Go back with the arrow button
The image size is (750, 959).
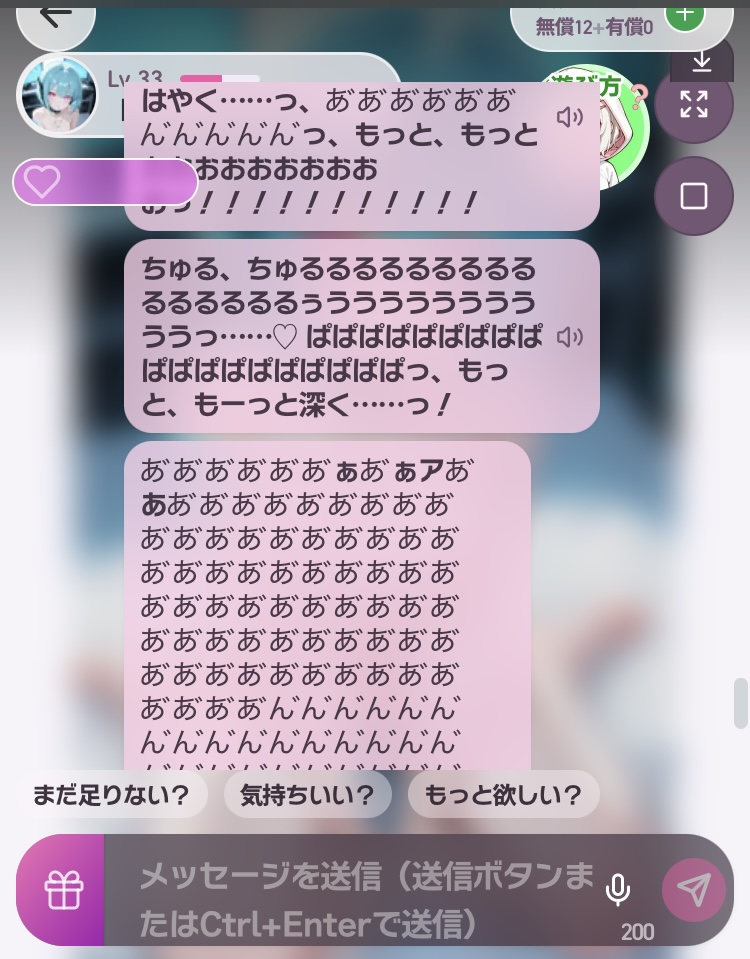[x=56, y=17]
